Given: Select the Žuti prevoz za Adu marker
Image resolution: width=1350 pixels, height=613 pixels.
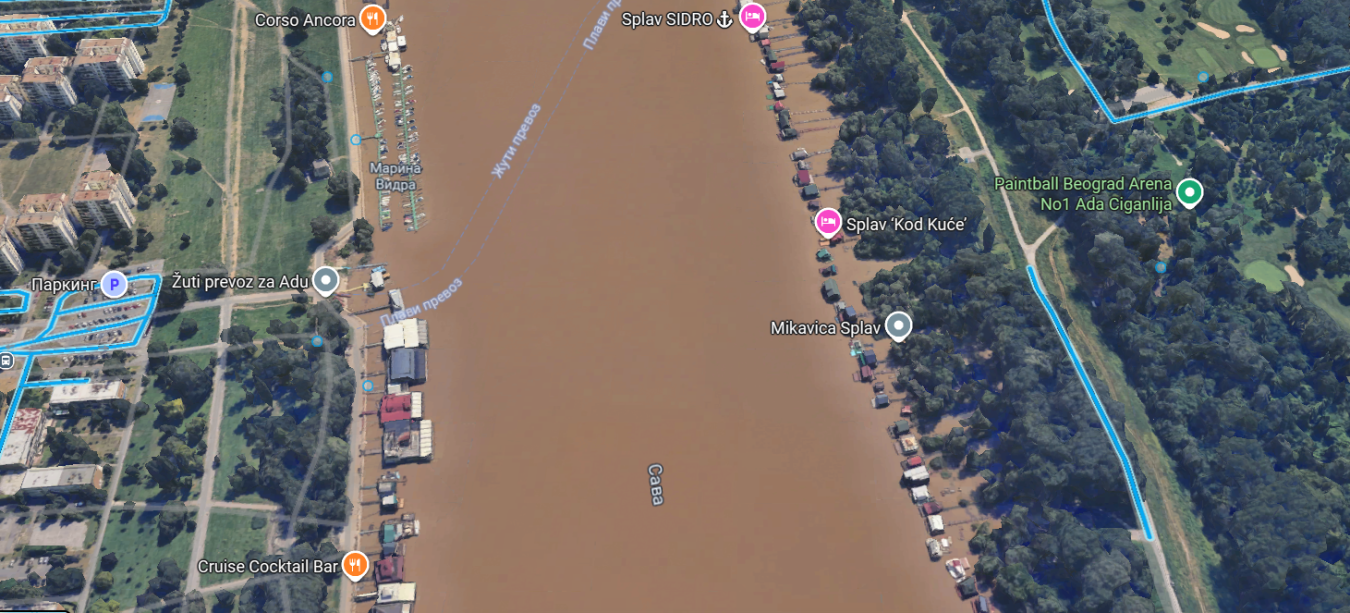Looking at the screenshot, I should tap(325, 281).
